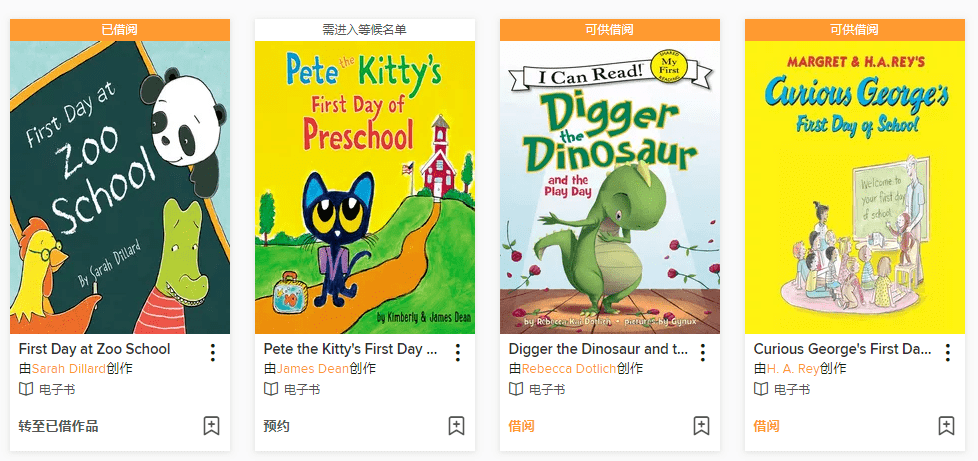
Task: Open Digger the Dinosaur book cover
Action: click(x=610, y=187)
